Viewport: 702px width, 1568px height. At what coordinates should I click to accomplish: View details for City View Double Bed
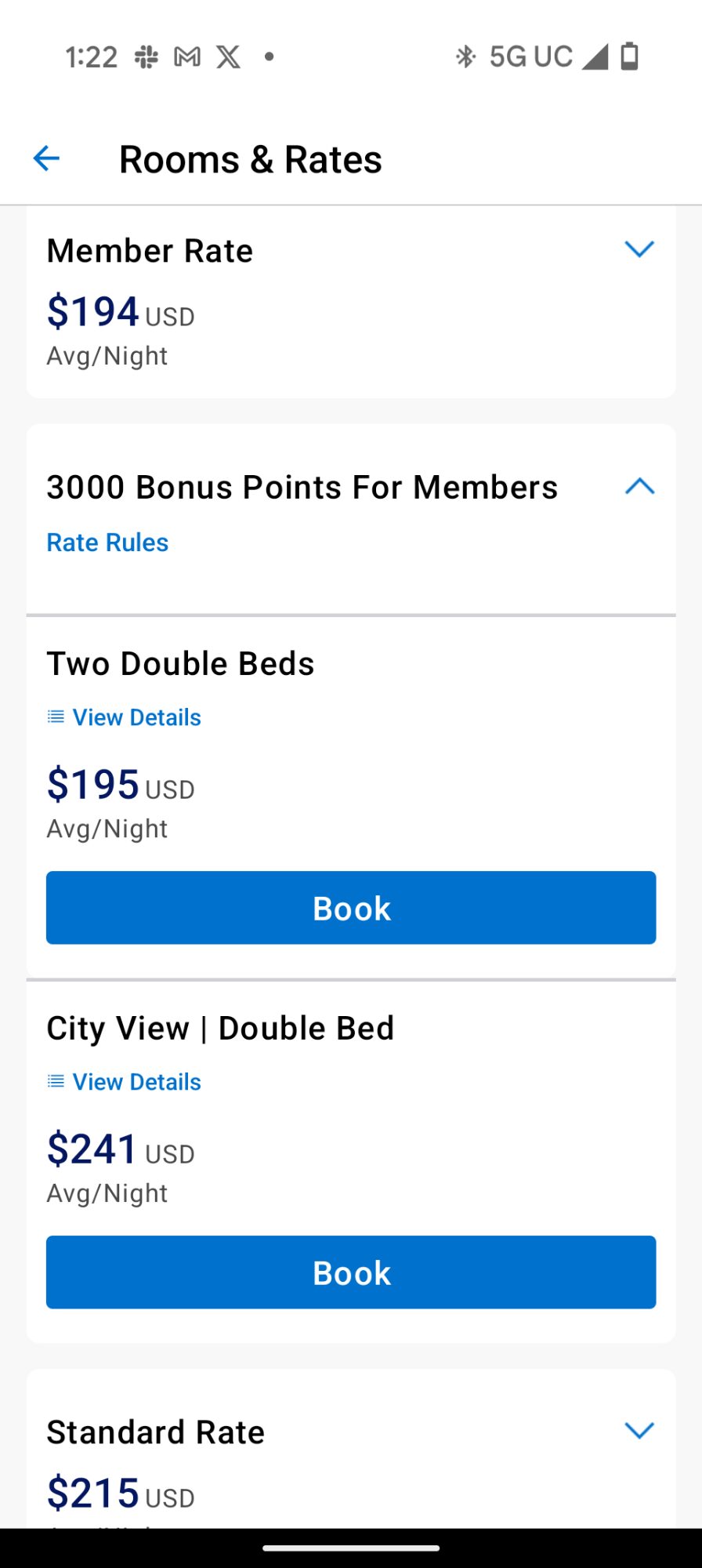click(124, 1082)
